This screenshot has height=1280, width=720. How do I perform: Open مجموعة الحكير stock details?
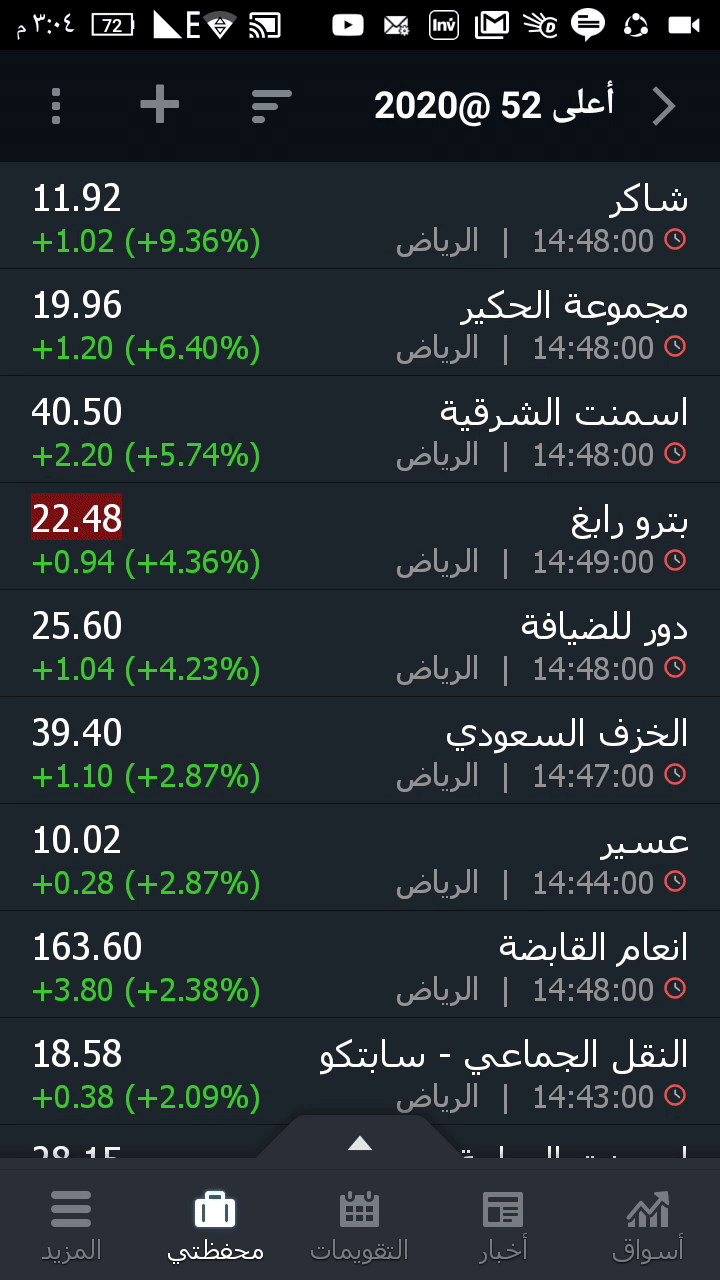tap(360, 323)
